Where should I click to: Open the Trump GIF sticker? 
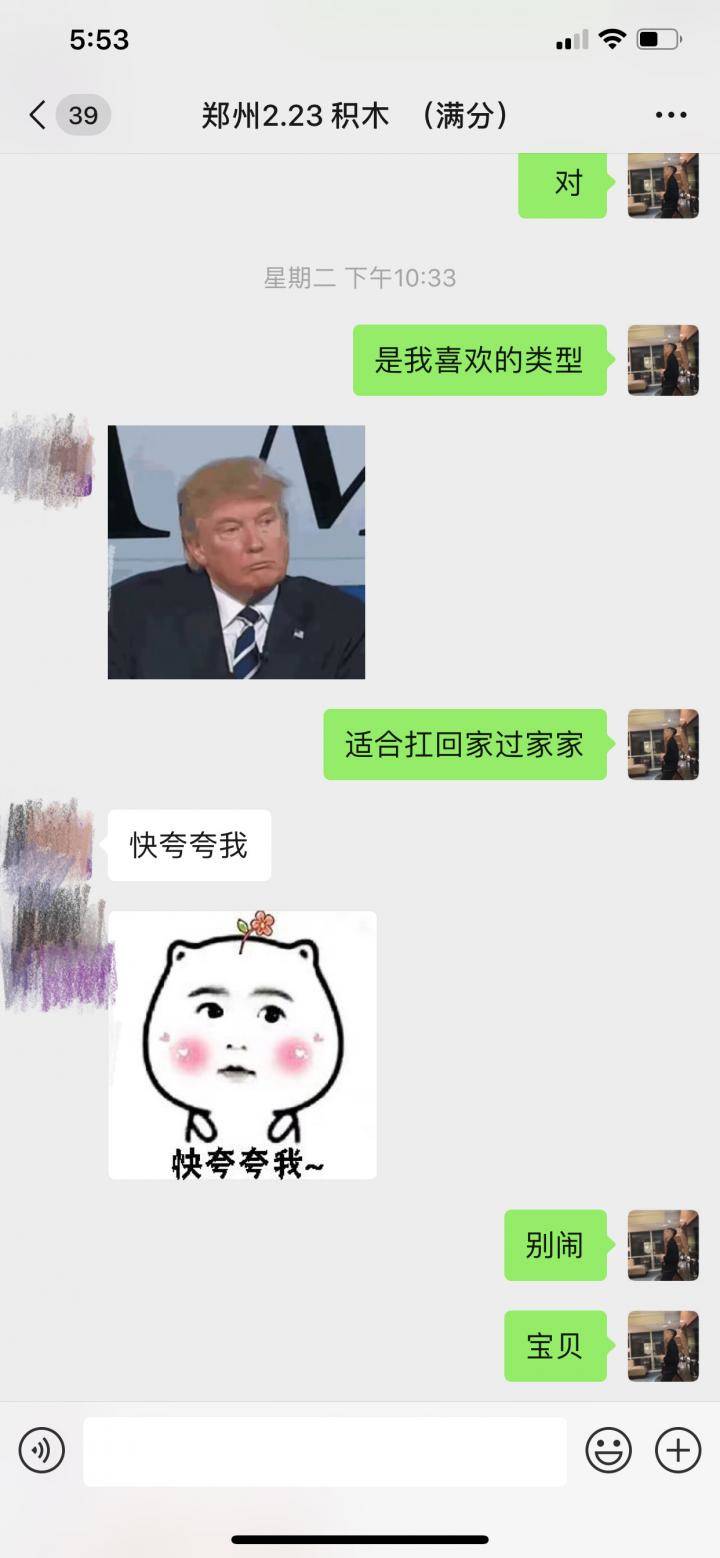point(237,551)
